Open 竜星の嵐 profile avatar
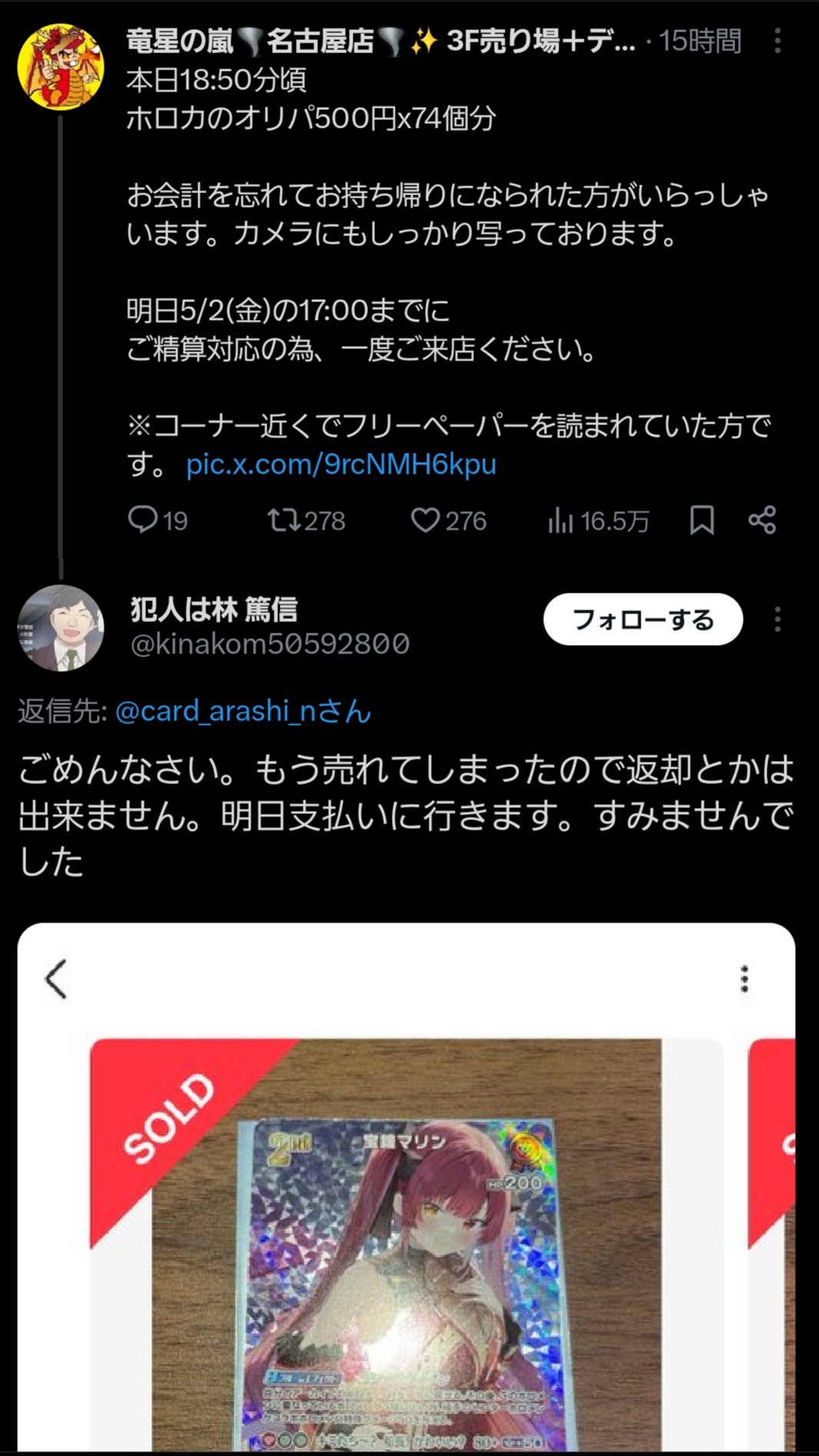The height and width of the screenshot is (1456, 819). click(61, 67)
